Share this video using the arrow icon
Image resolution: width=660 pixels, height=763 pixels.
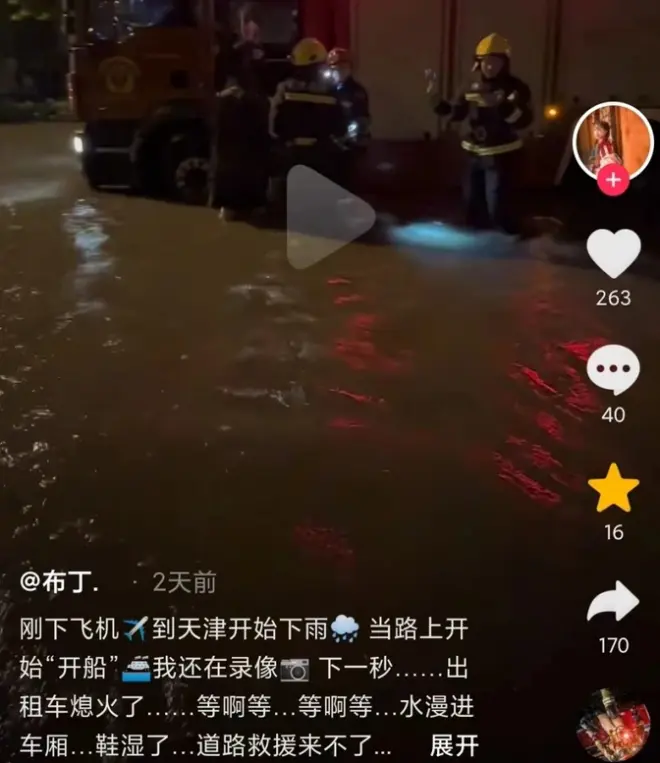tap(613, 602)
